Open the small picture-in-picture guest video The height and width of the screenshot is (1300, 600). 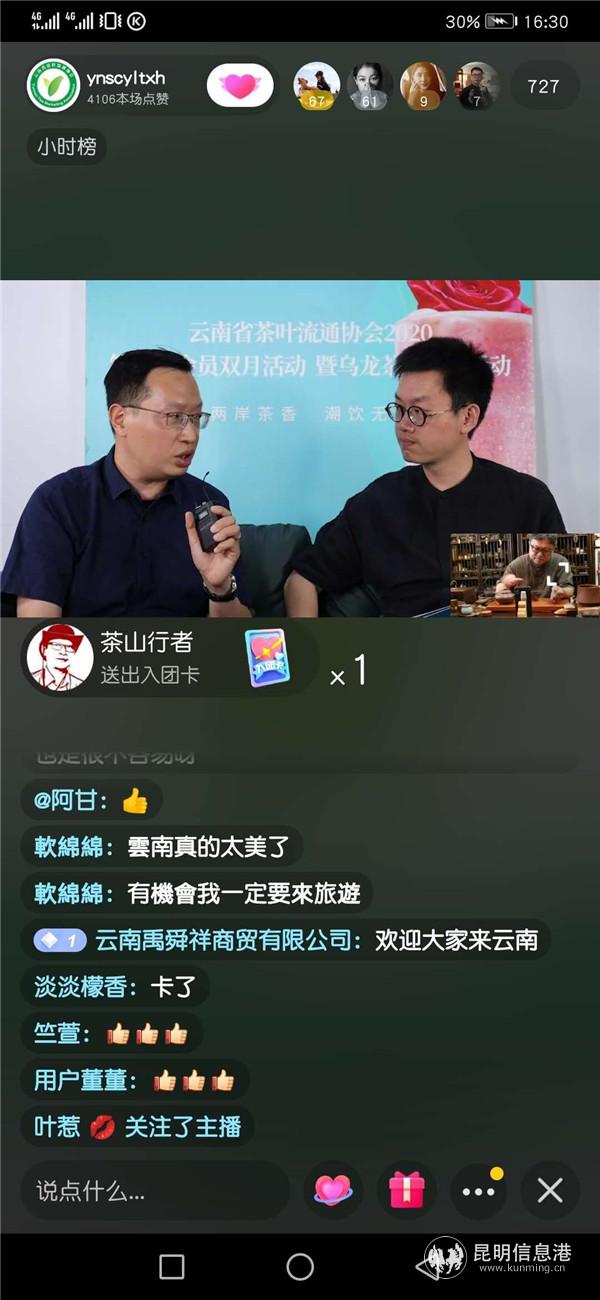click(x=523, y=574)
